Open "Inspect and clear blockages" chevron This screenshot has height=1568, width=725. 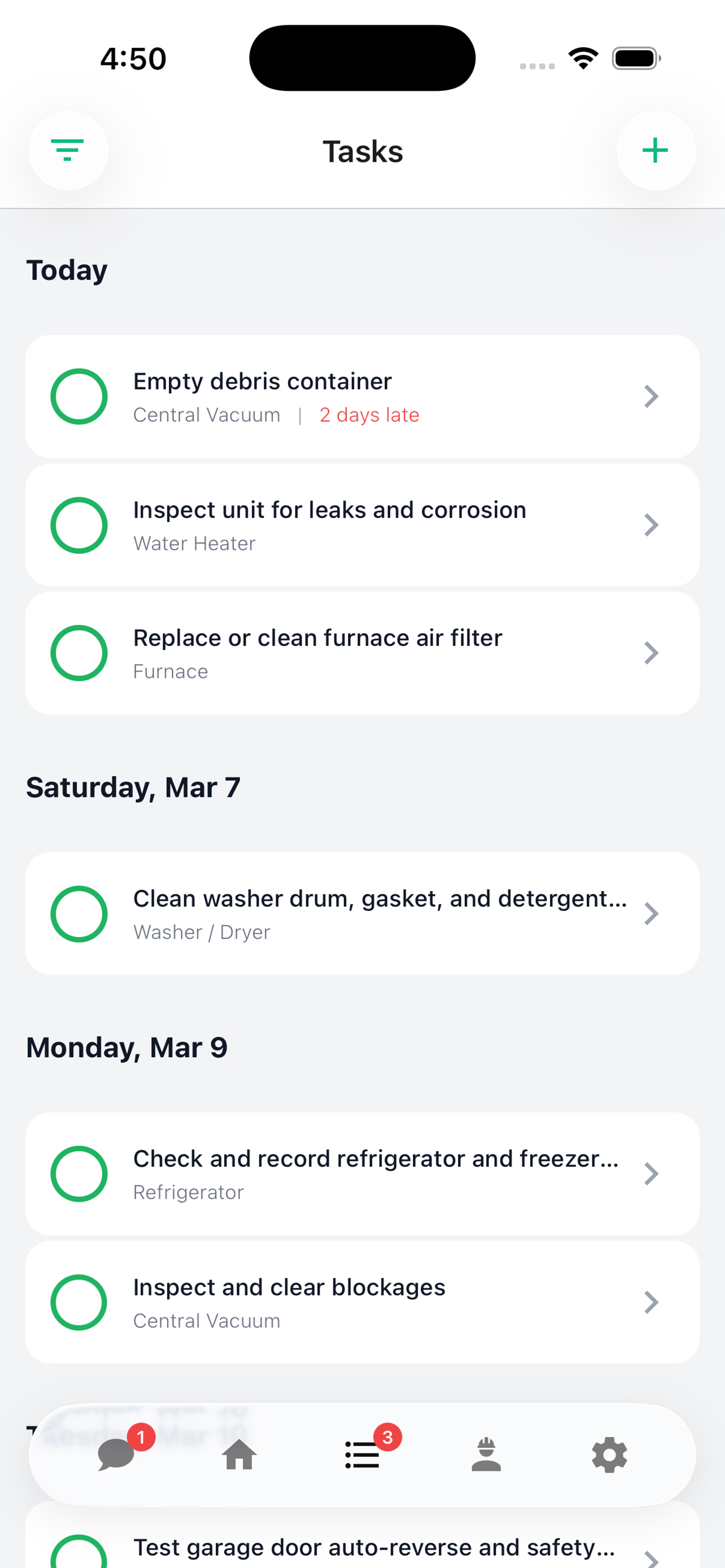tap(652, 1302)
